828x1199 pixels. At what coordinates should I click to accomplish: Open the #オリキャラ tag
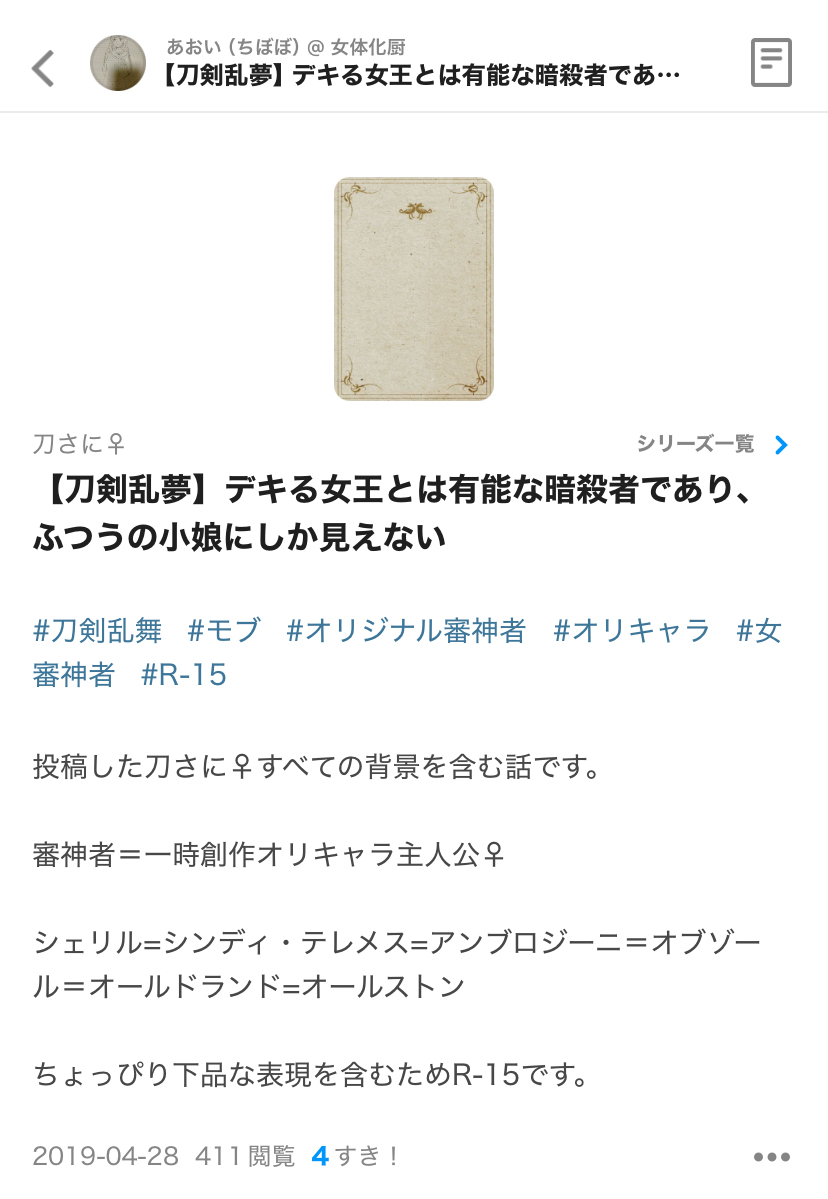632,630
